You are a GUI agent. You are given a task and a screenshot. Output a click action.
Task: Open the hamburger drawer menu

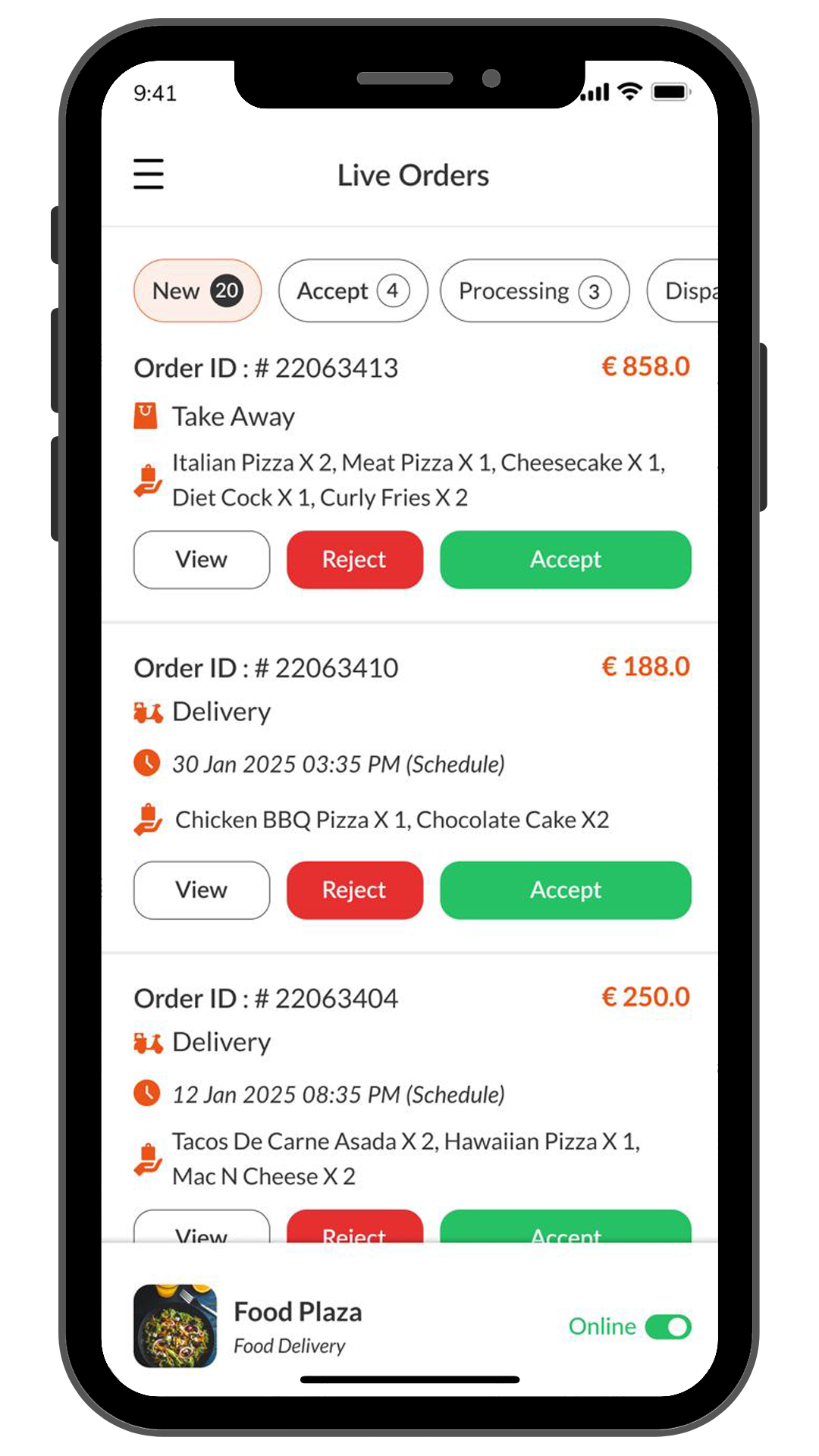click(x=149, y=174)
